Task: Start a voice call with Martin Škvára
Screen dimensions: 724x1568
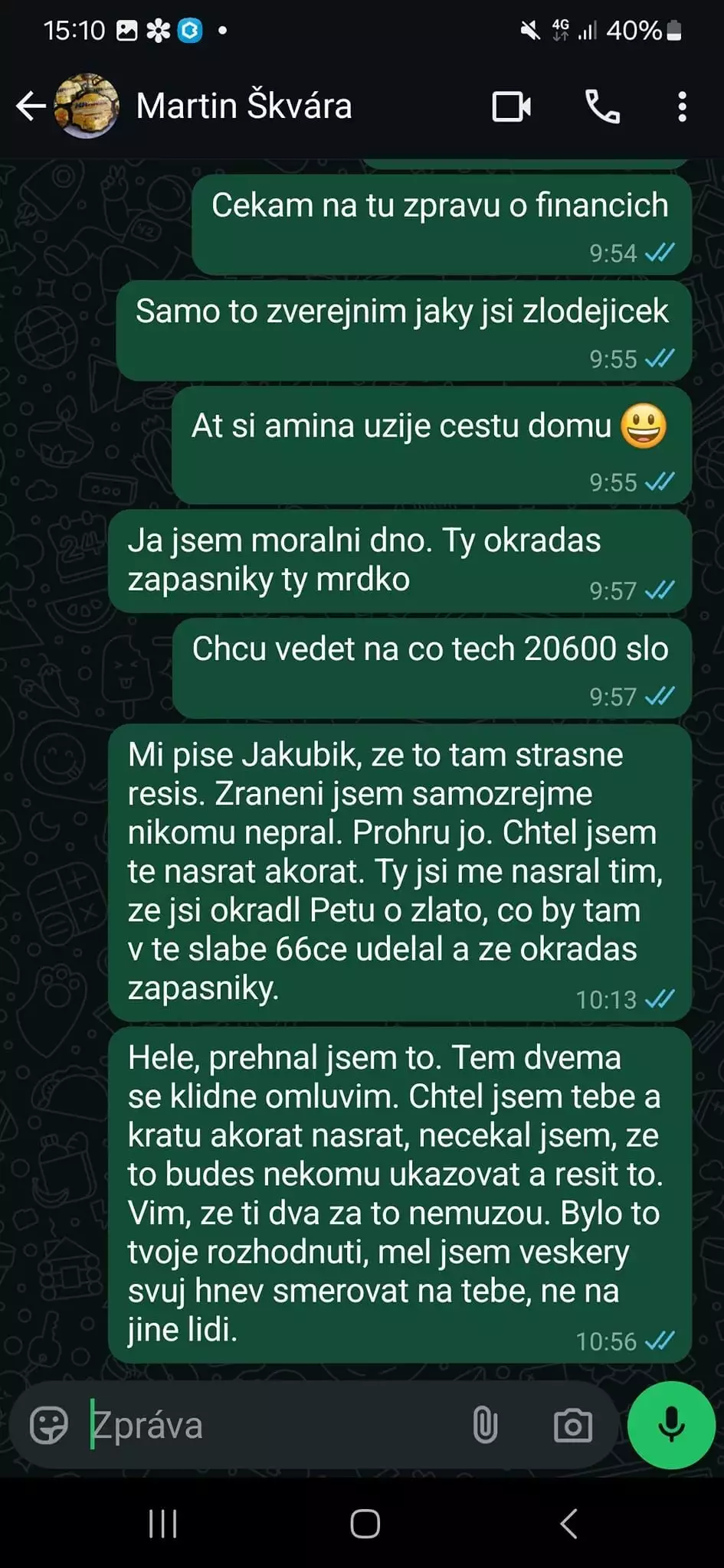Action: click(602, 106)
